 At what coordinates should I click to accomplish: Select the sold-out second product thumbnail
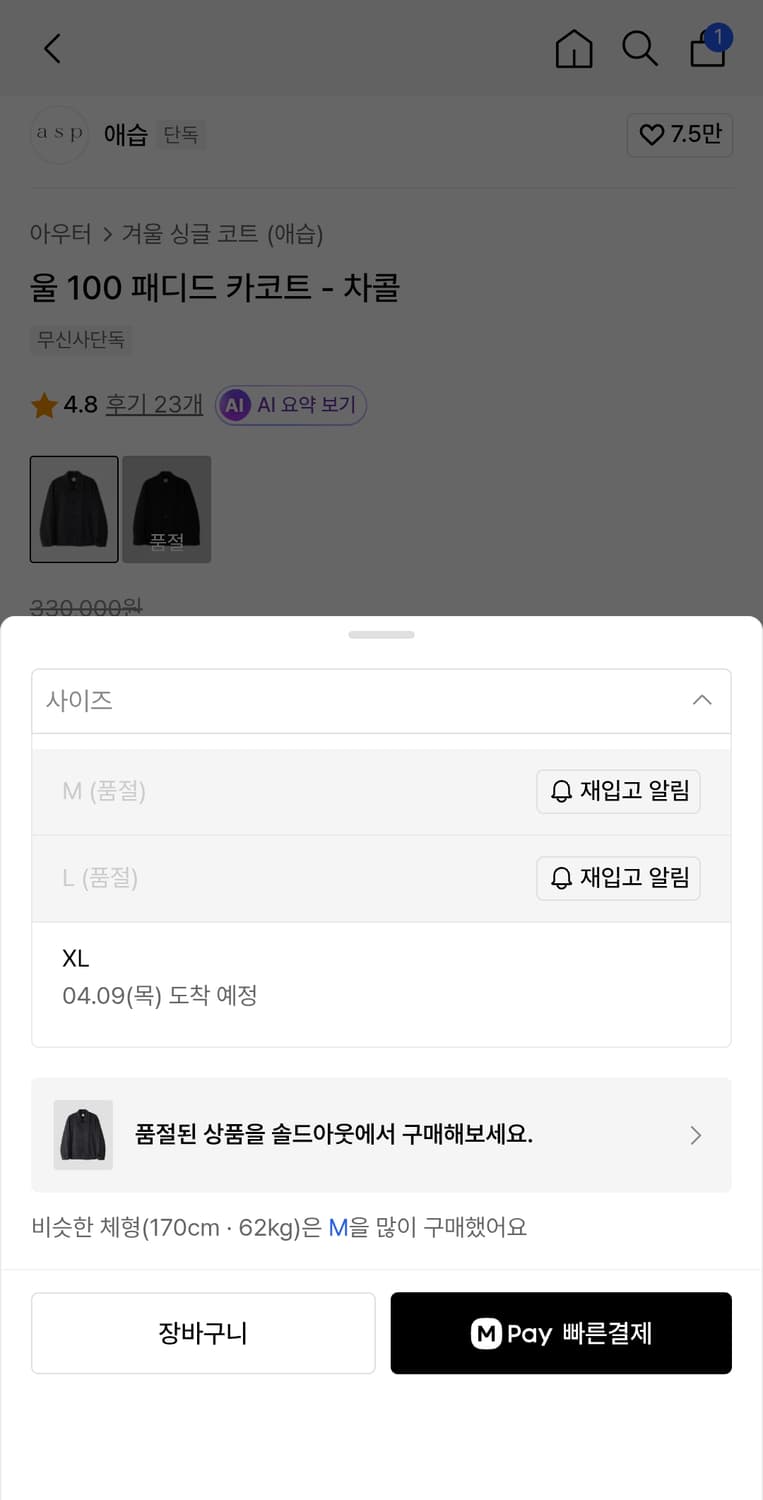(x=166, y=509)
